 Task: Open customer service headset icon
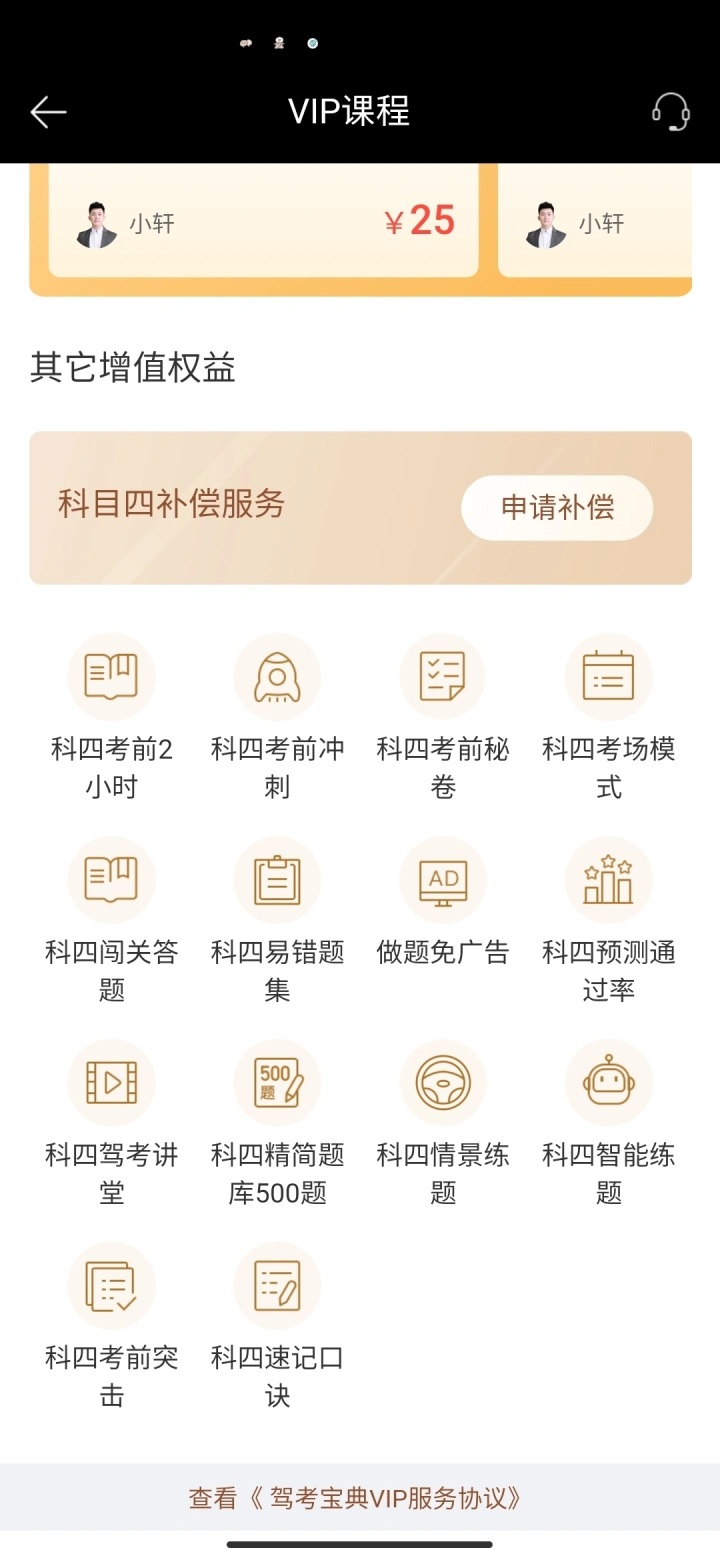point(670,112)
